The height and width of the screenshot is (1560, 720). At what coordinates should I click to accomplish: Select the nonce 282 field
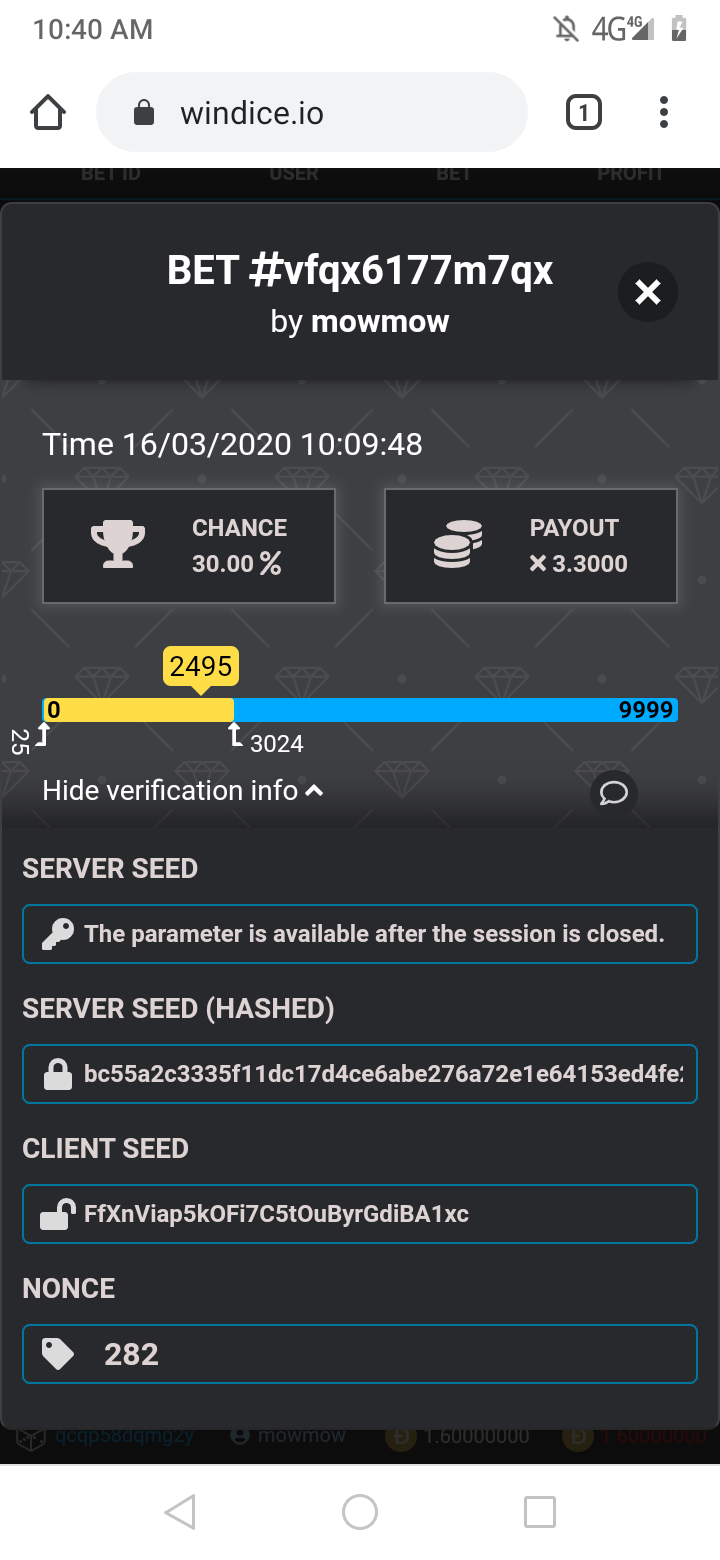[x=360, y=1355]
